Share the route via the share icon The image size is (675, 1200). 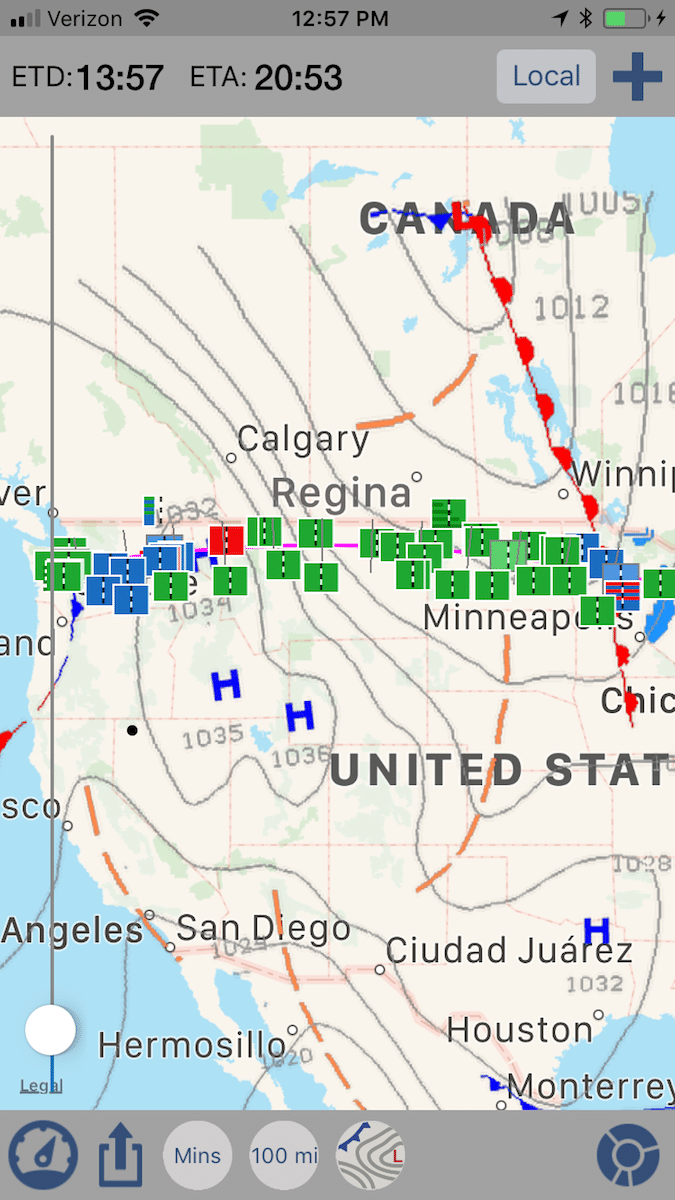[x=121, y=1155]
